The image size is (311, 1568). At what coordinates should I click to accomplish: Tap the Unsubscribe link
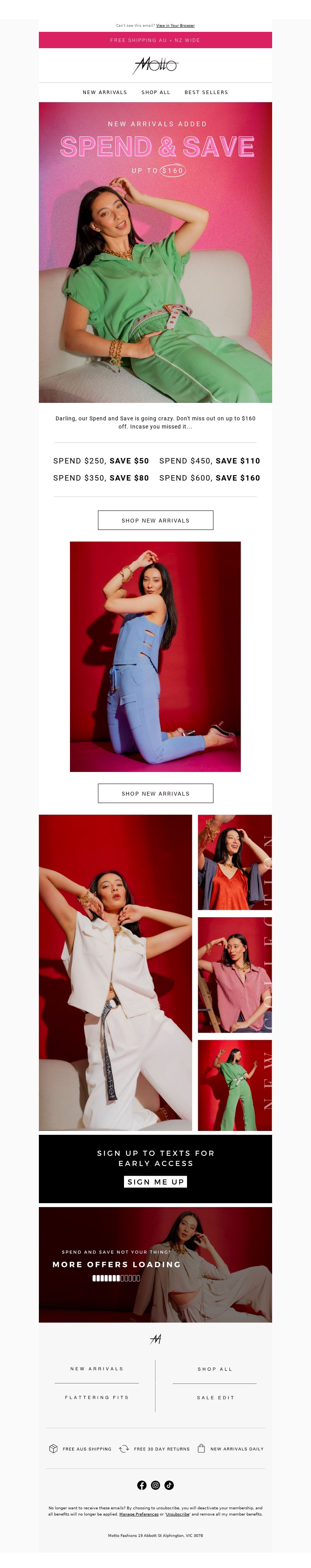pyautogui.click(x=177, y=1514)
